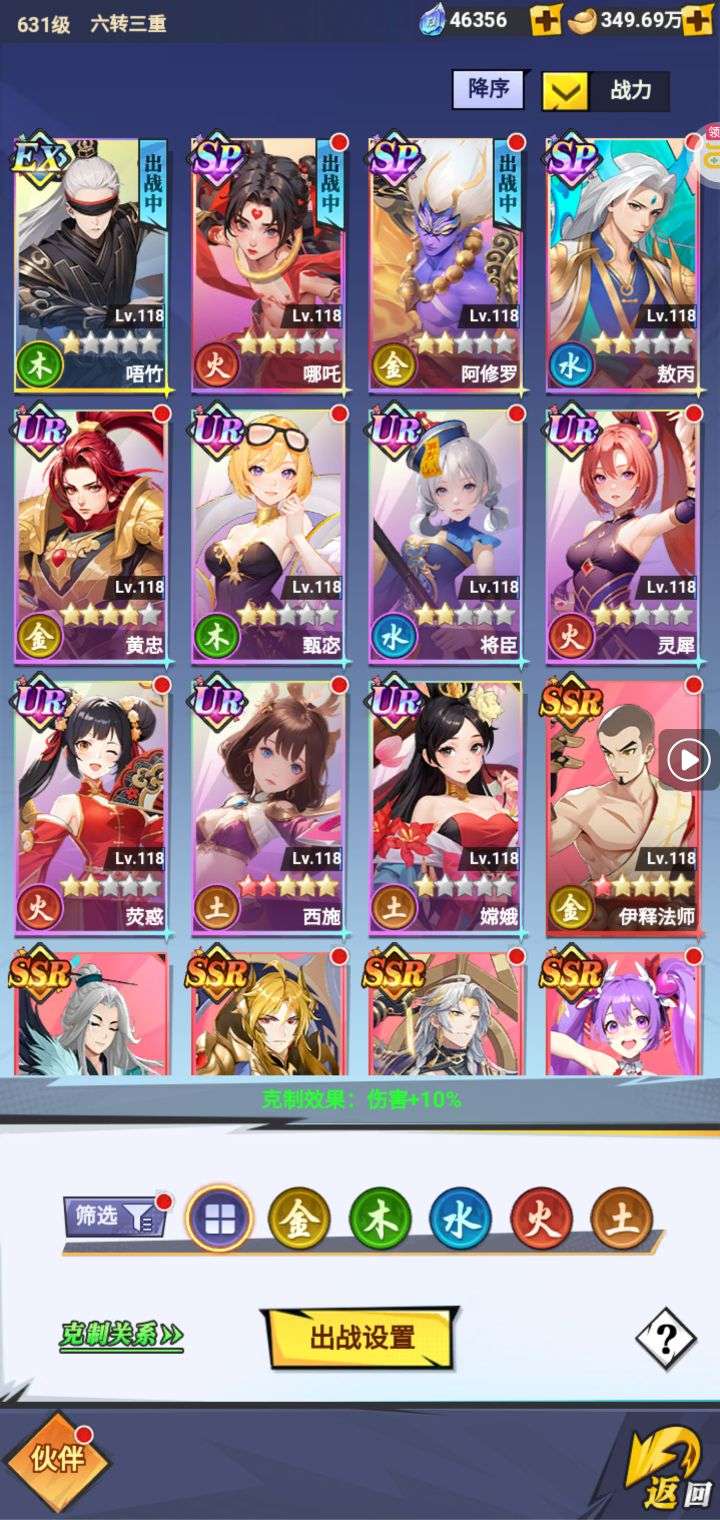Add more gold ingots with plus icon
Viewport: 720px width, 1520px height.
pyautogui.click(x=698, y=21)
